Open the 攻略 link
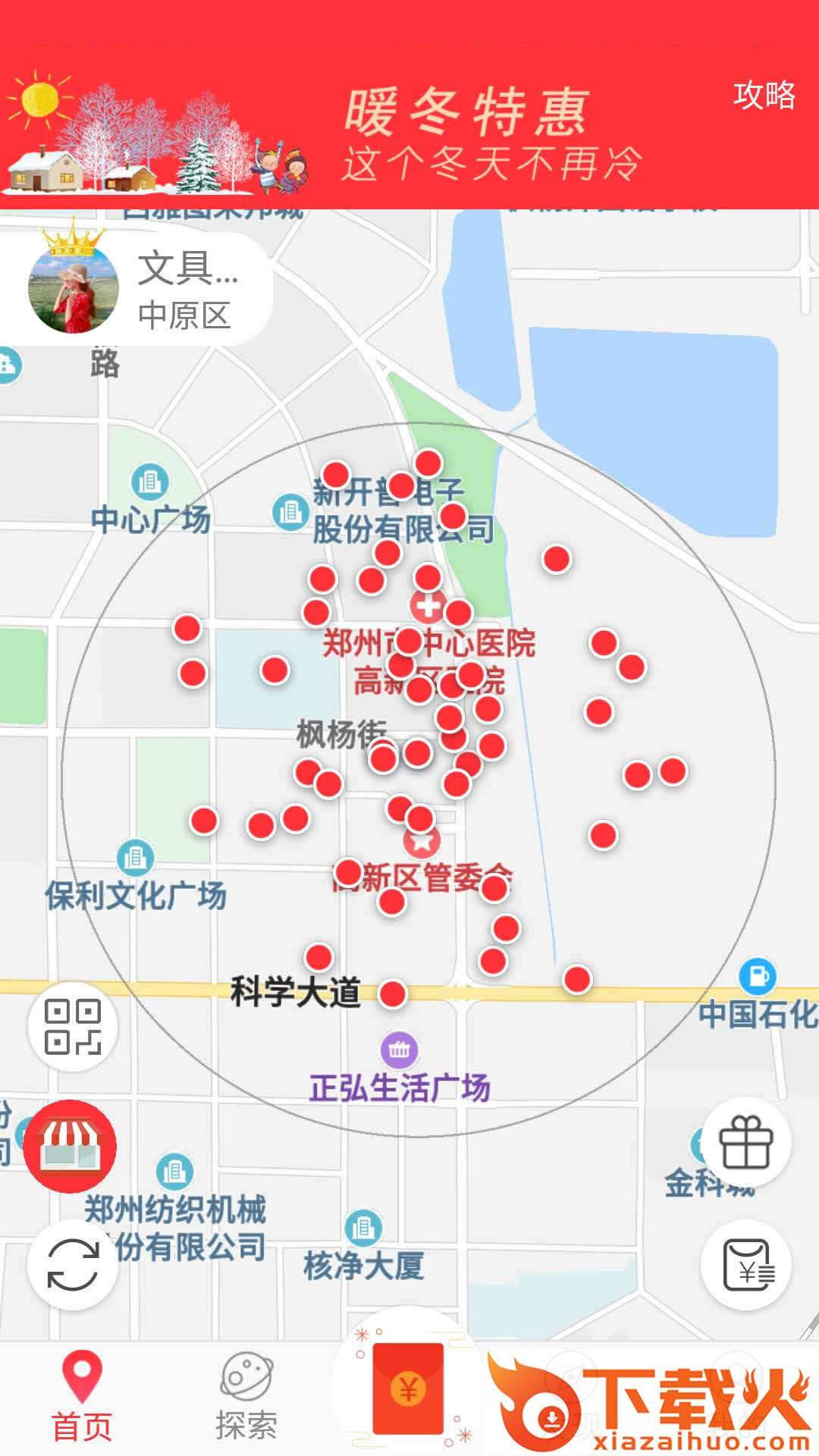 point(764,95)
